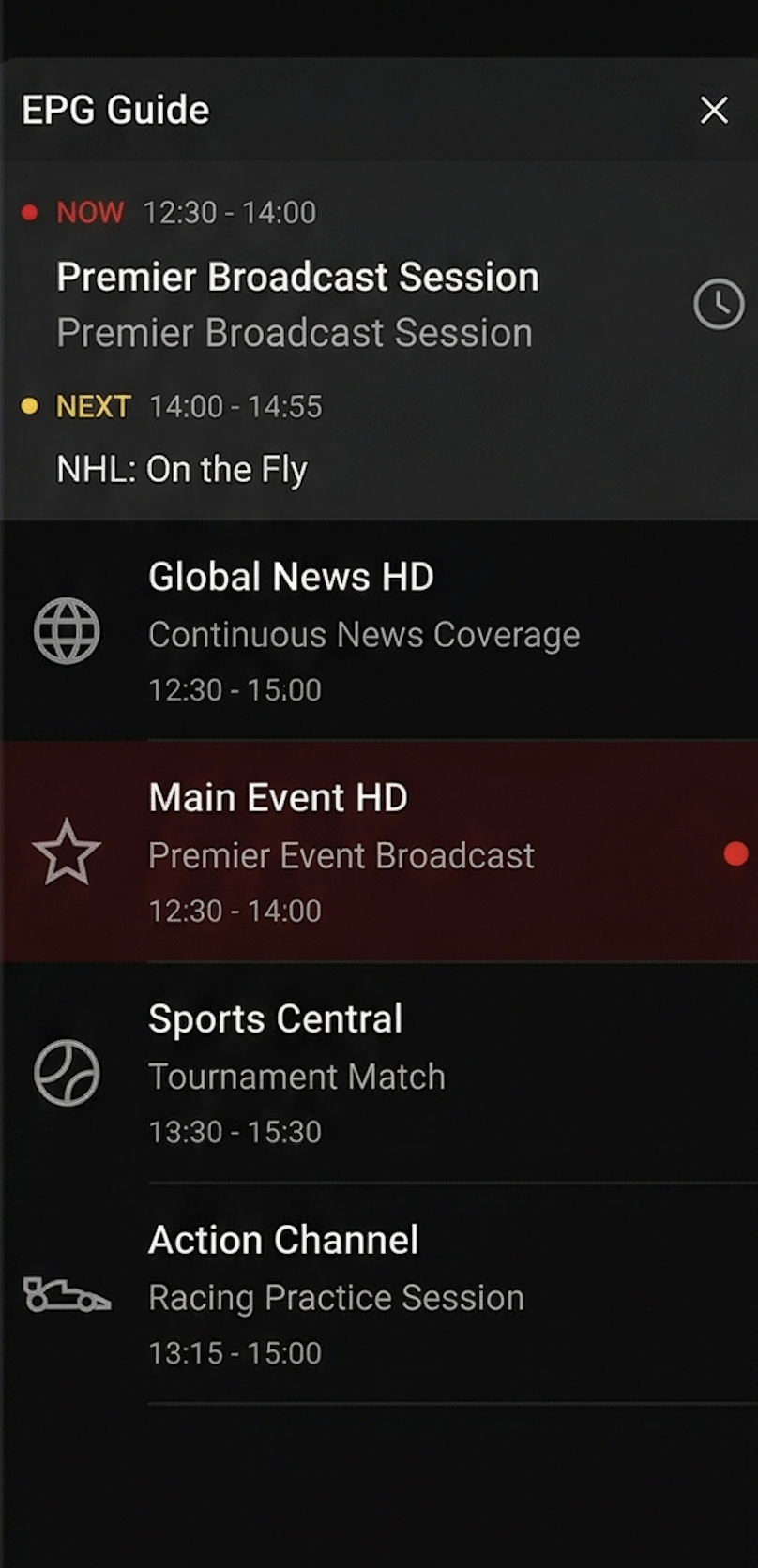Click the 12:30 - 14:00 time range
Image resolution: width=758 pixels, height=1568 pixels.
(x=231, y=212)
